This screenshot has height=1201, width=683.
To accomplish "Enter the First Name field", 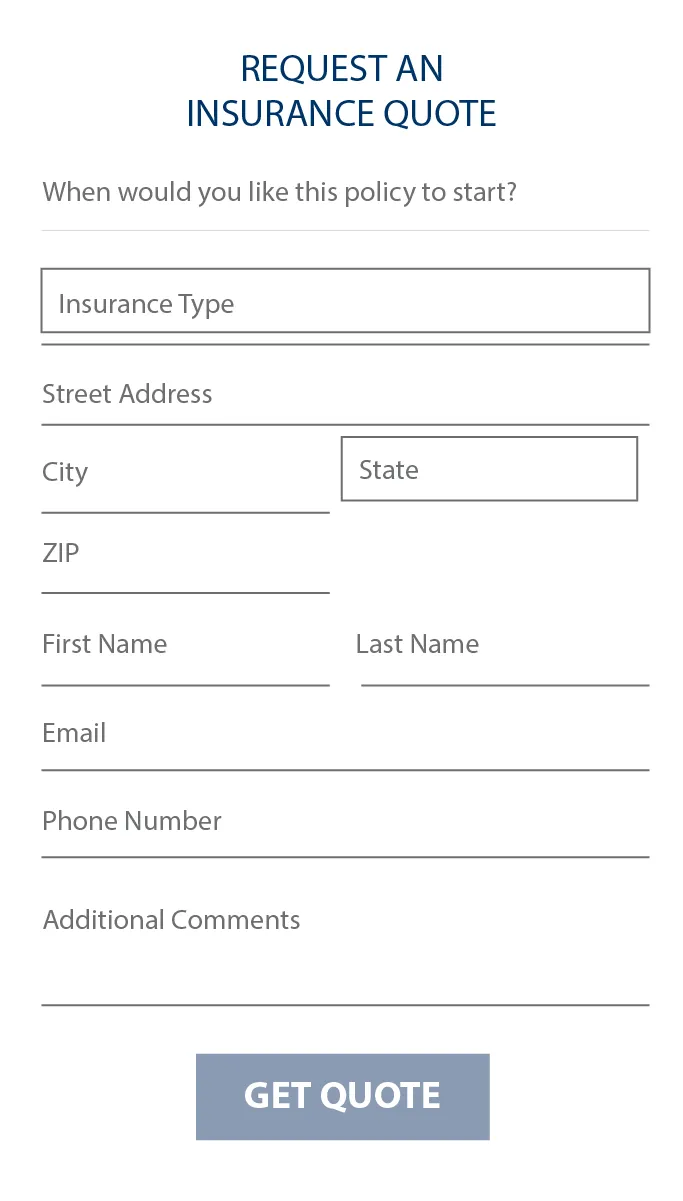I will (185, 646).
